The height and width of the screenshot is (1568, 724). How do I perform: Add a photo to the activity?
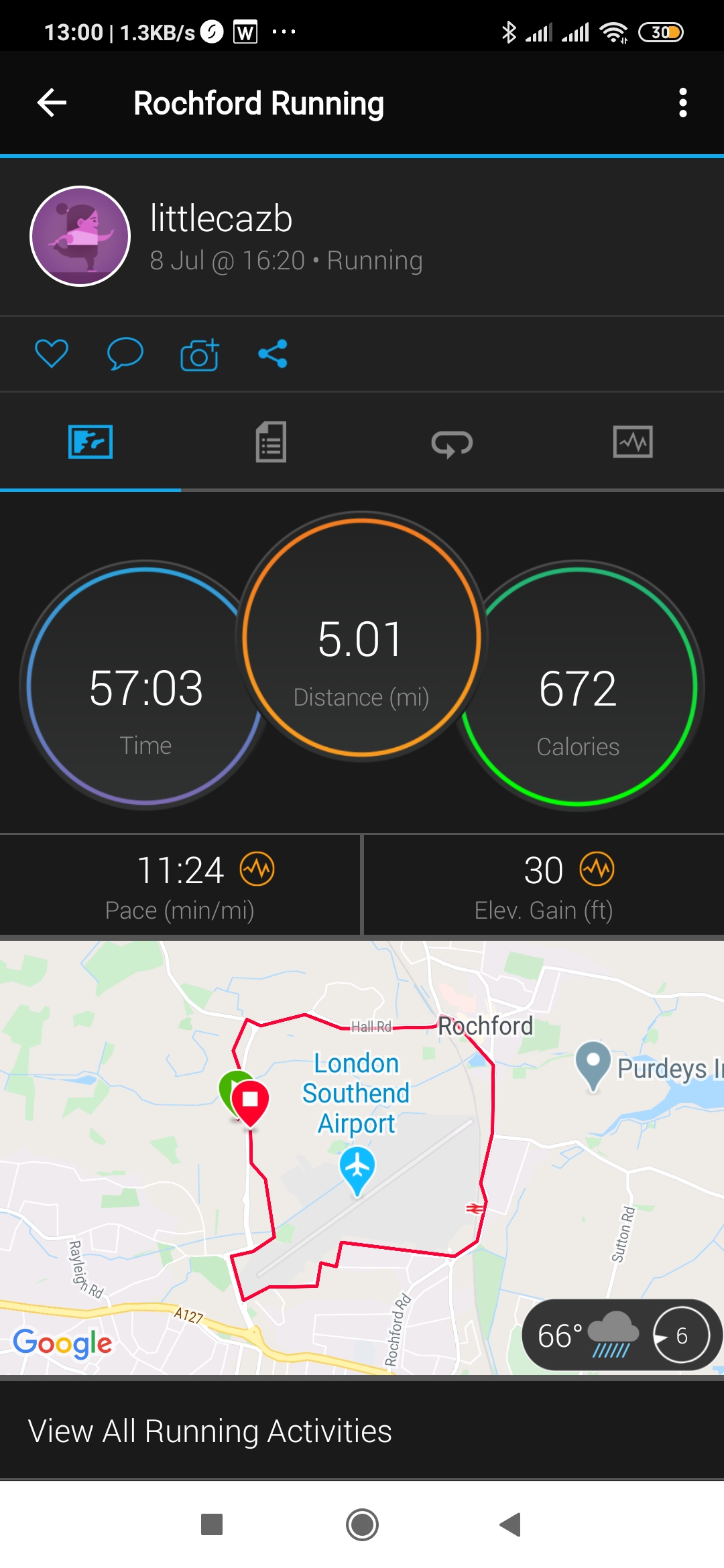[199, 354]
